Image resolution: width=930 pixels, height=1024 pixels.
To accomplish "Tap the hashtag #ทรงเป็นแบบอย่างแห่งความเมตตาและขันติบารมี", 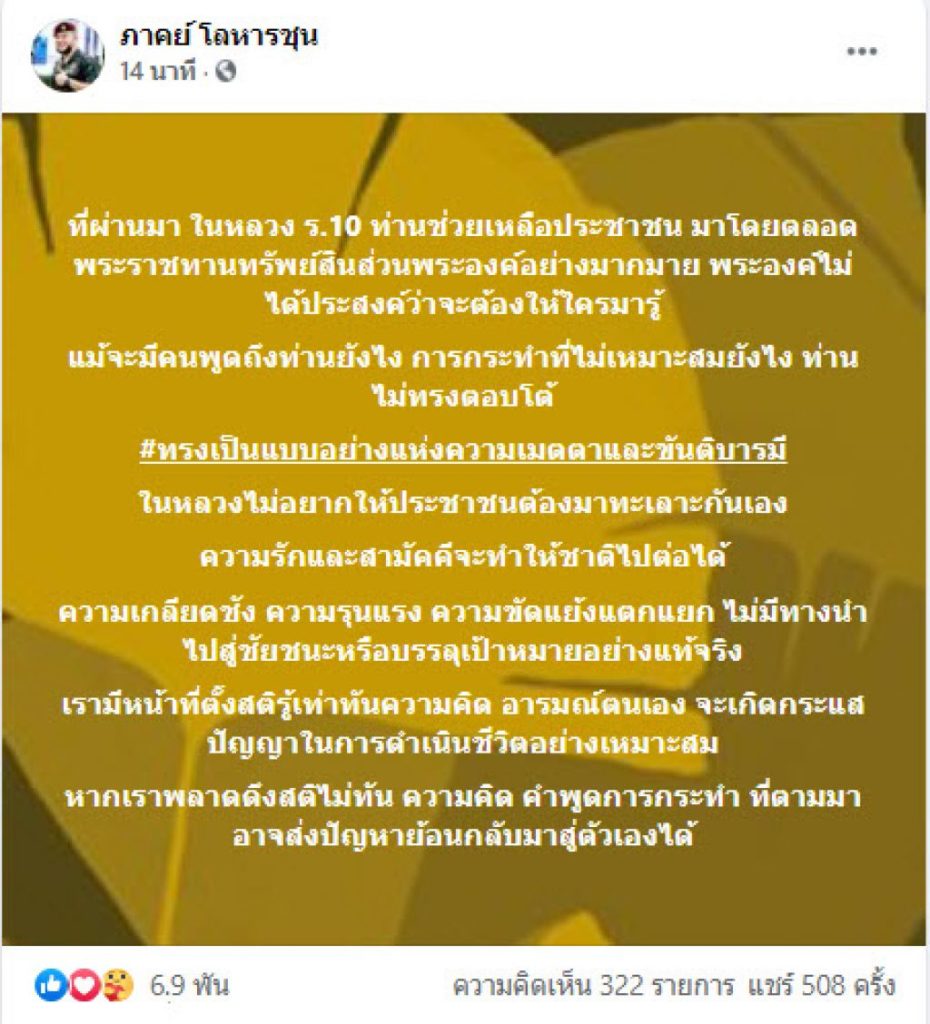I will pos(465,451).
